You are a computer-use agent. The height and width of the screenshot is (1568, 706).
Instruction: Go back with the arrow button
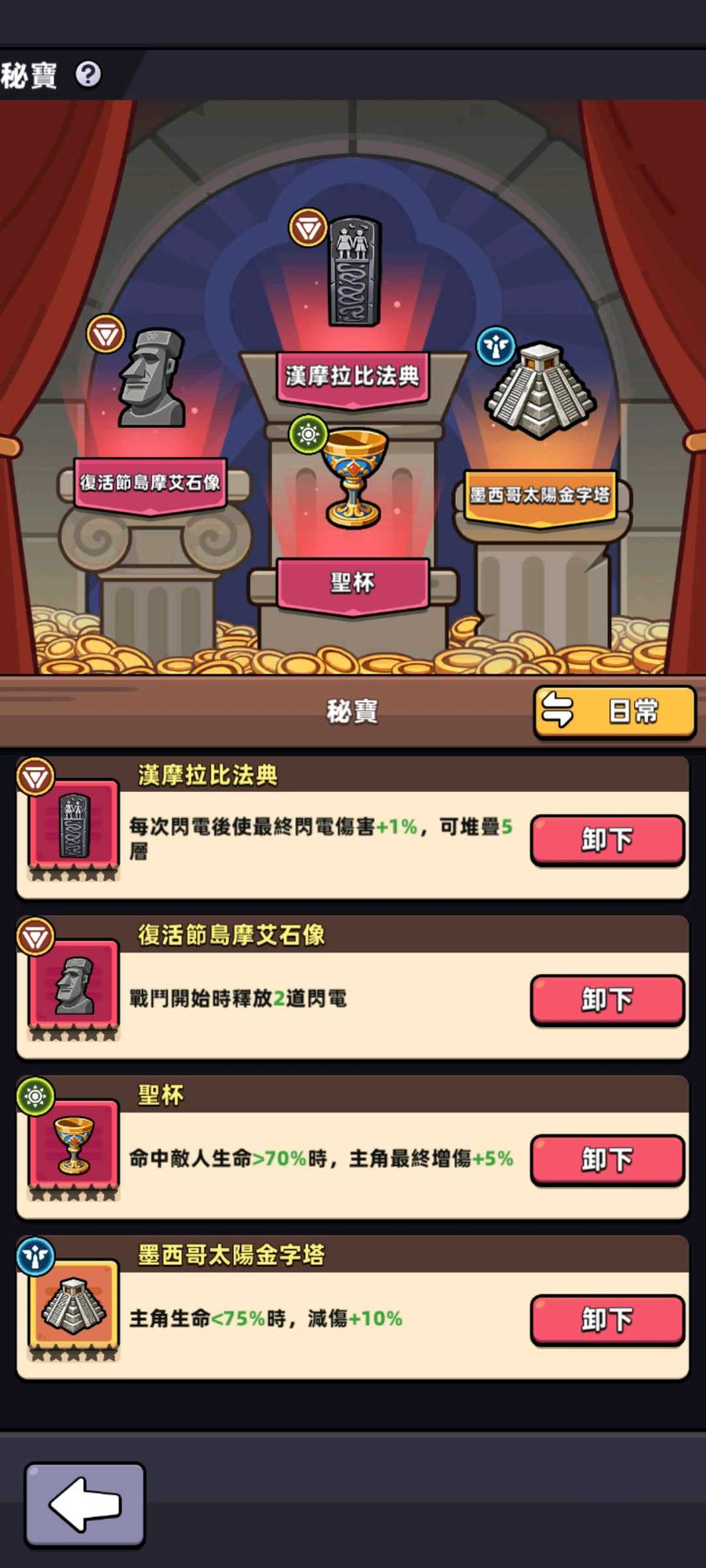point(85,1504)
